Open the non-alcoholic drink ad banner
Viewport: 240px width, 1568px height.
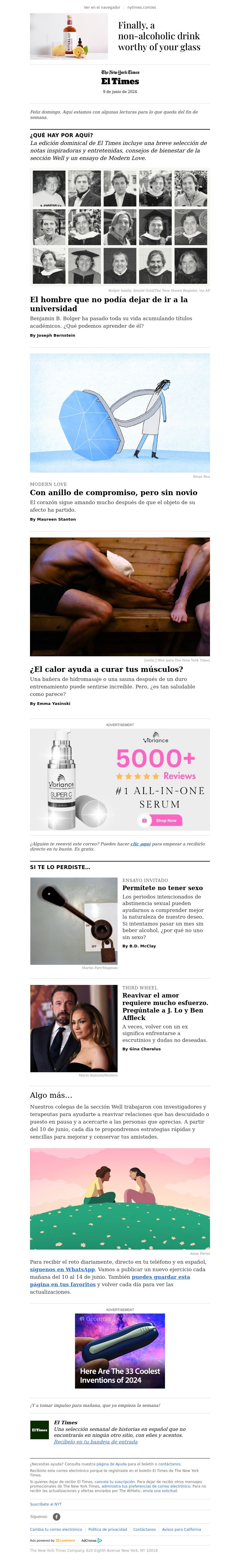(x=120, y=37)
